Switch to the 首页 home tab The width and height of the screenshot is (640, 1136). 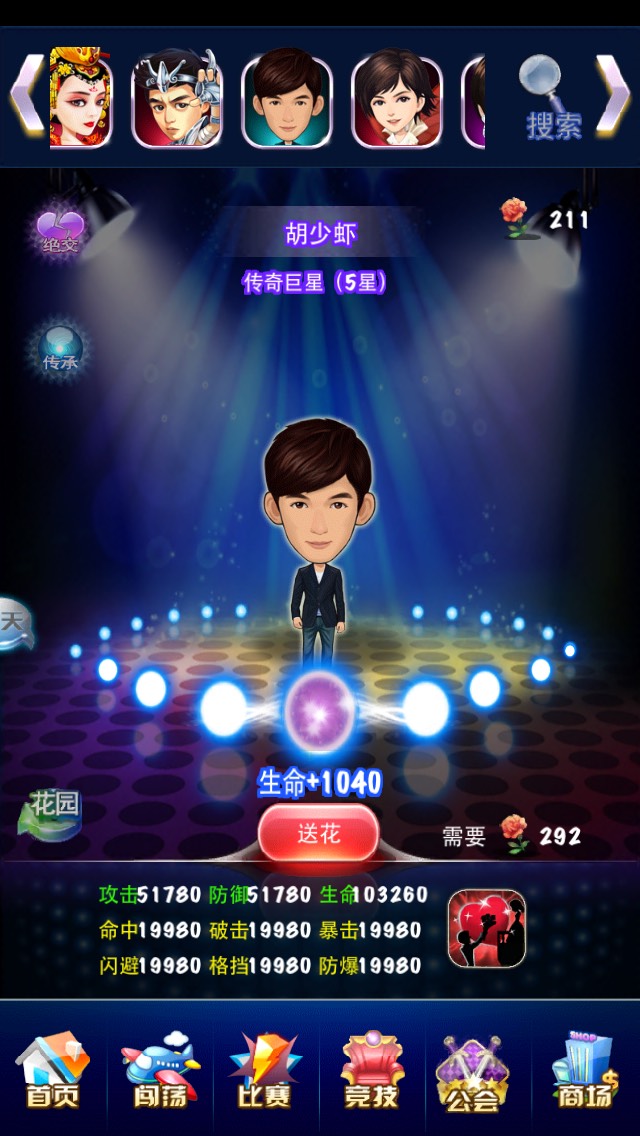52,1072
